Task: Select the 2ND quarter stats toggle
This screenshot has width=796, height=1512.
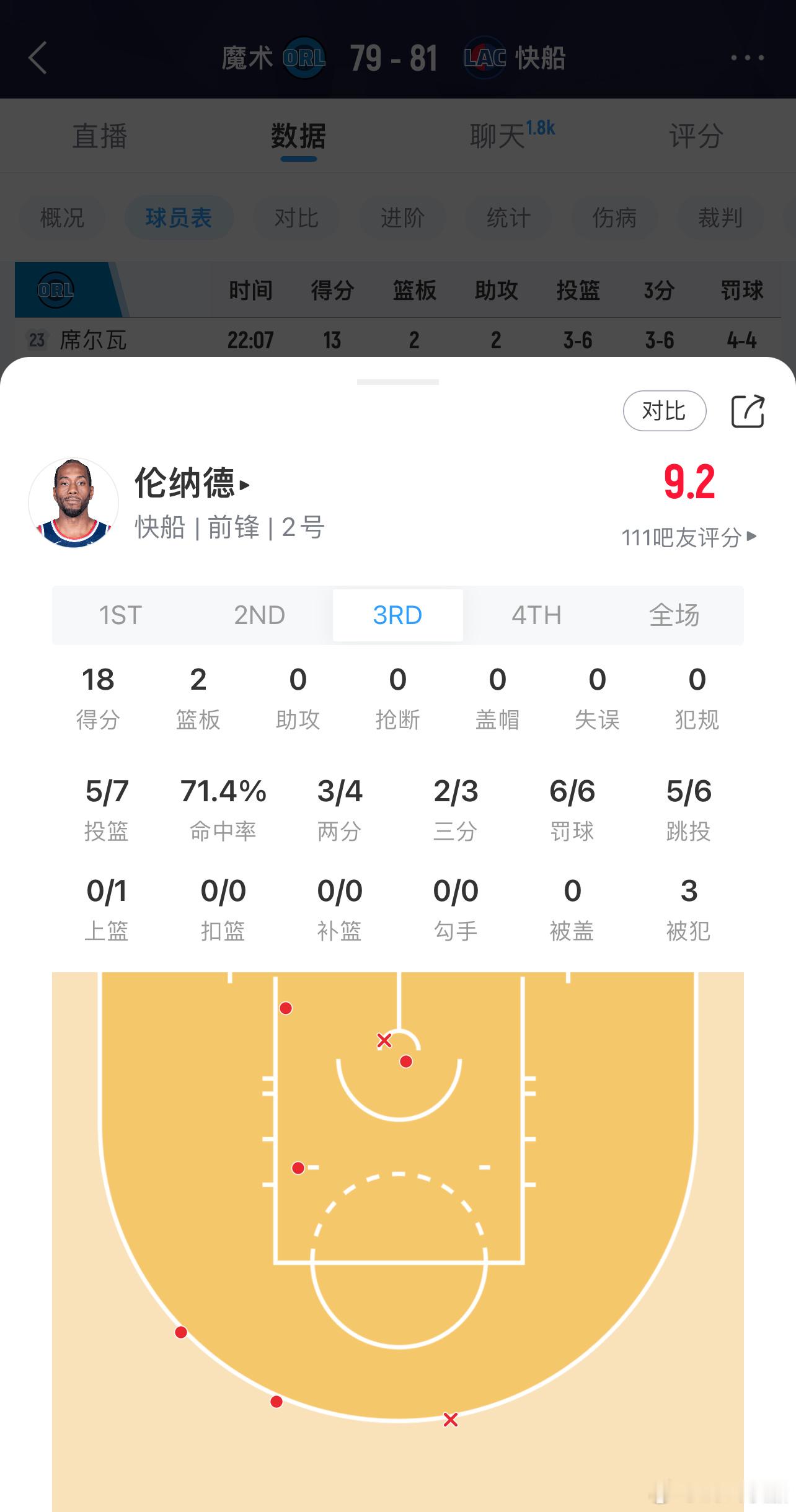Action: [x=260, y=615]
